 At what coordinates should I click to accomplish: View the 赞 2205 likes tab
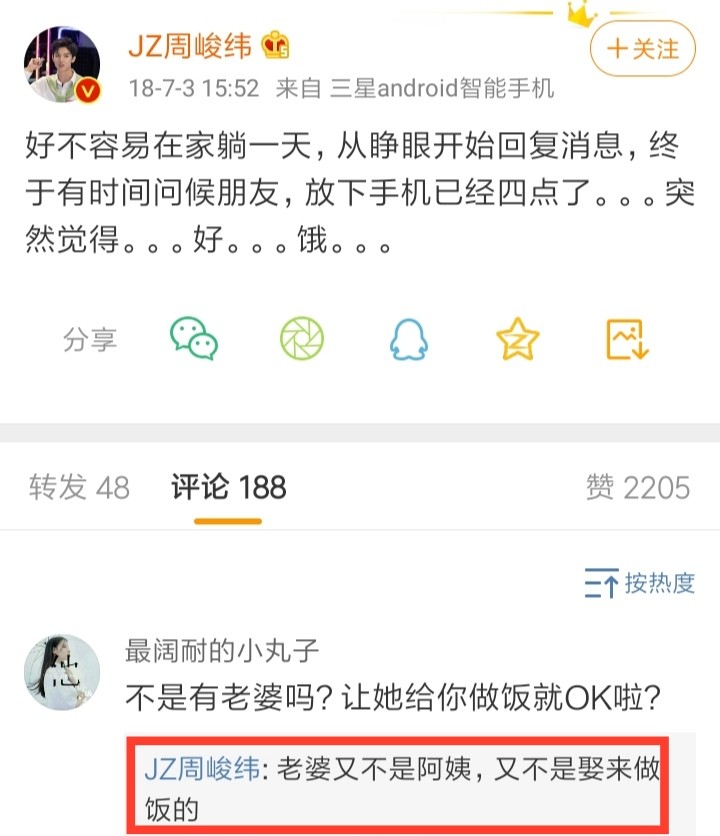pos(637,487)
